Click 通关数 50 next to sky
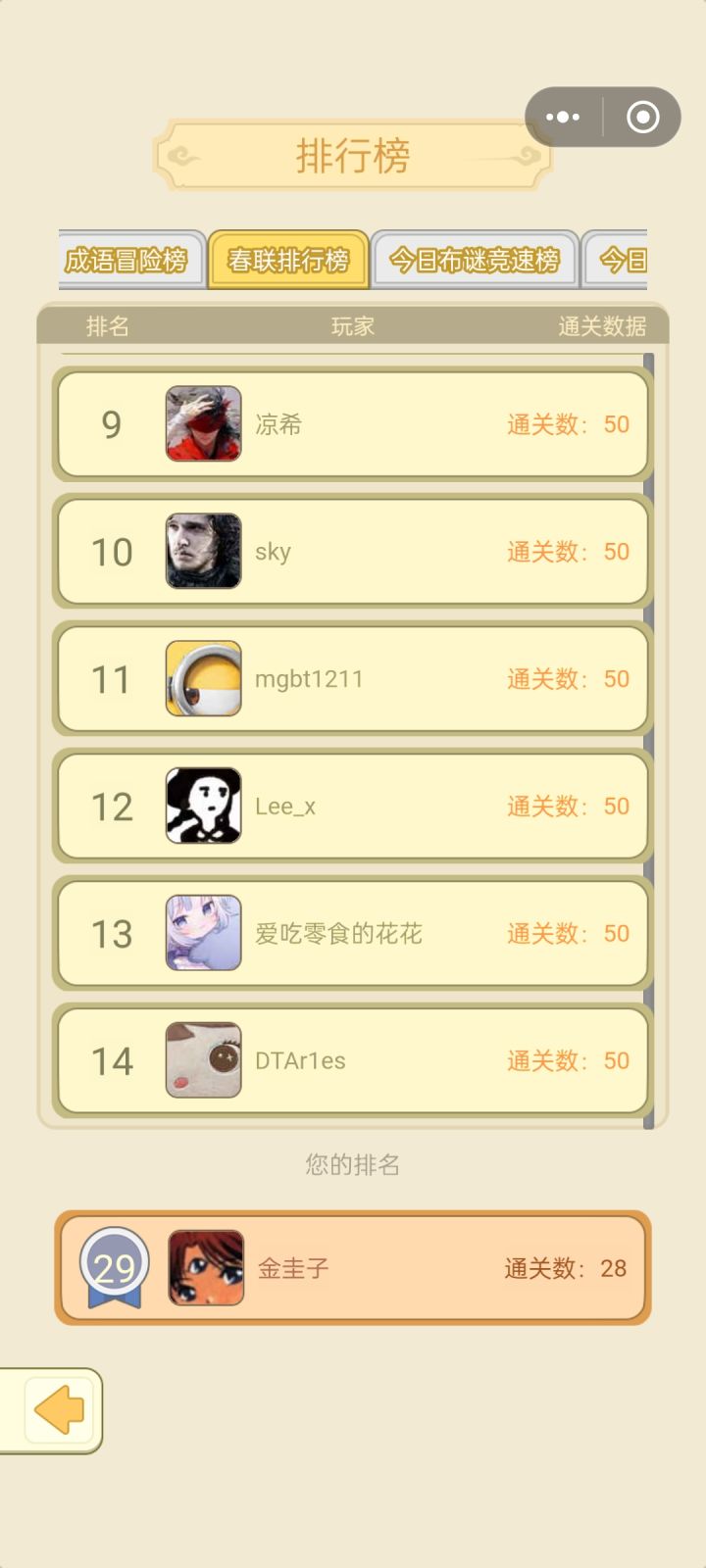 [566, 551]
